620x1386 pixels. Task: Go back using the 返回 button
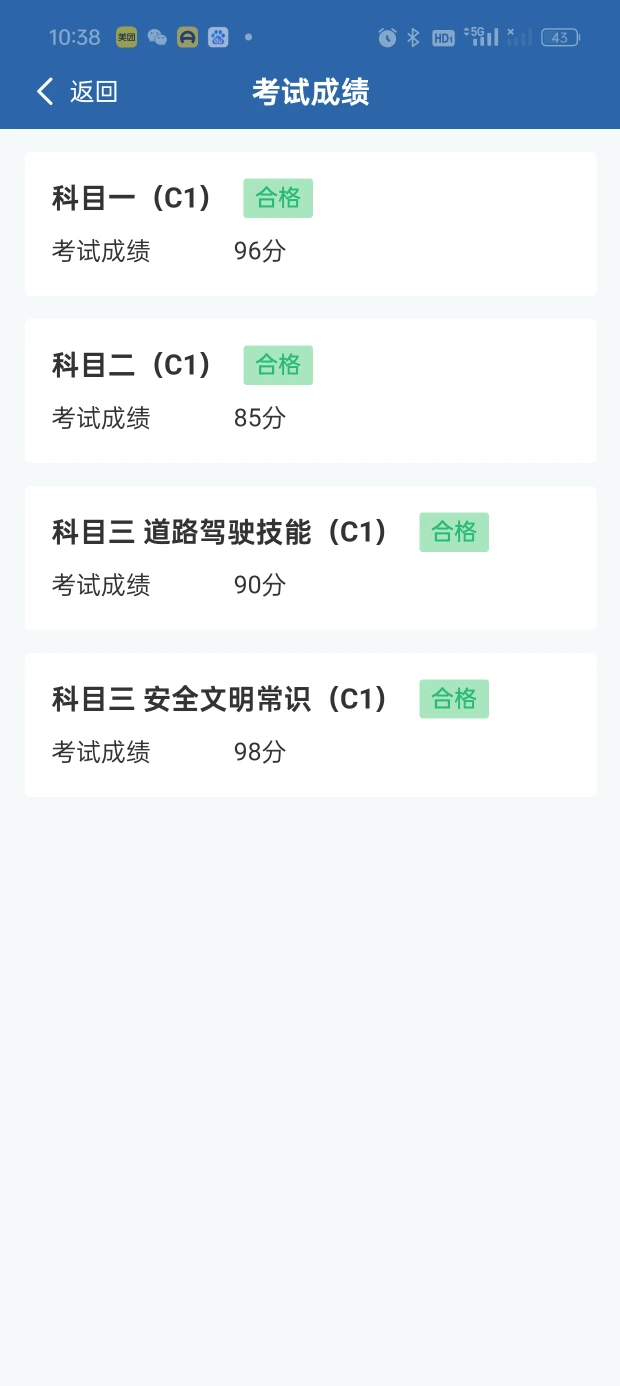click(x=77, y=92)
